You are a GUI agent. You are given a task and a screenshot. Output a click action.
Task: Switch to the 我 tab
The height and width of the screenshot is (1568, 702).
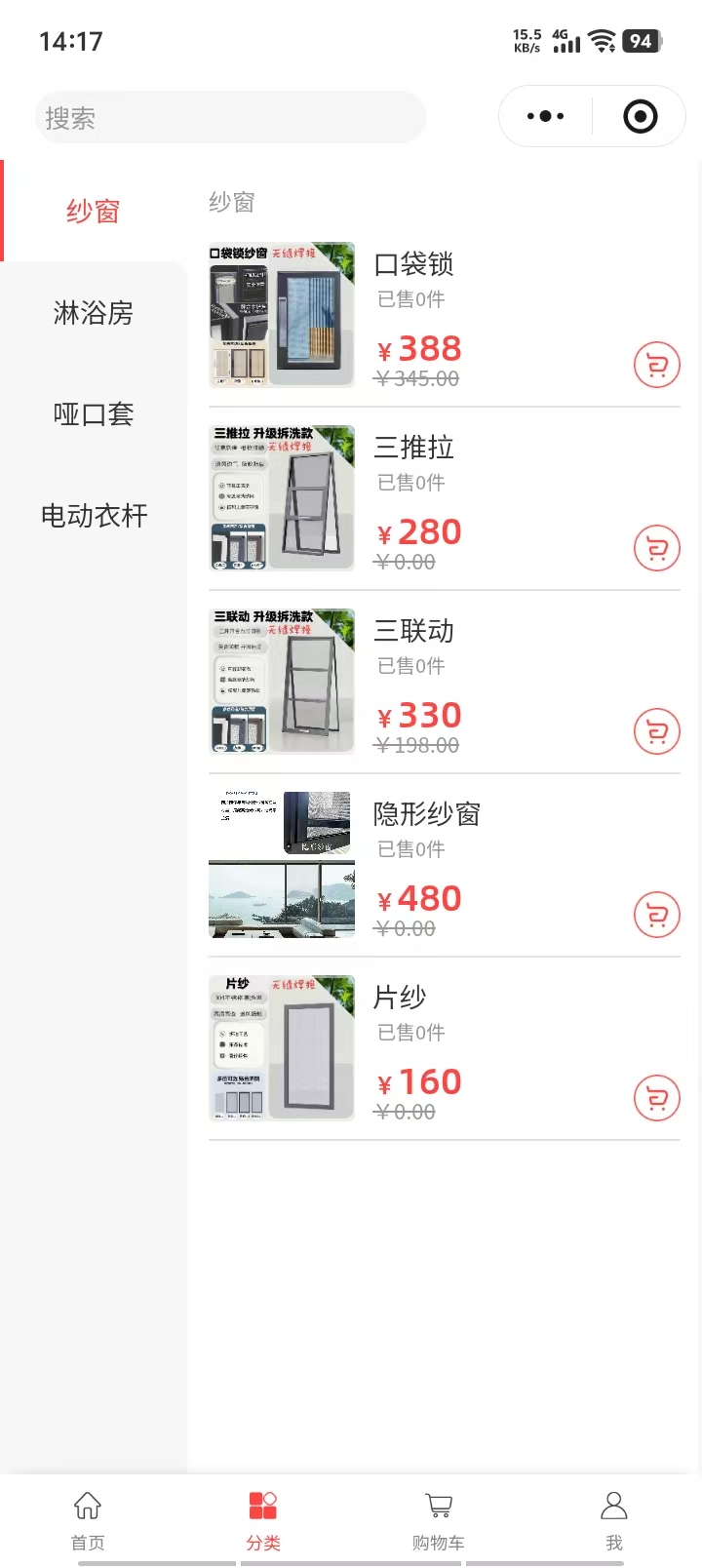(614, 1520)
